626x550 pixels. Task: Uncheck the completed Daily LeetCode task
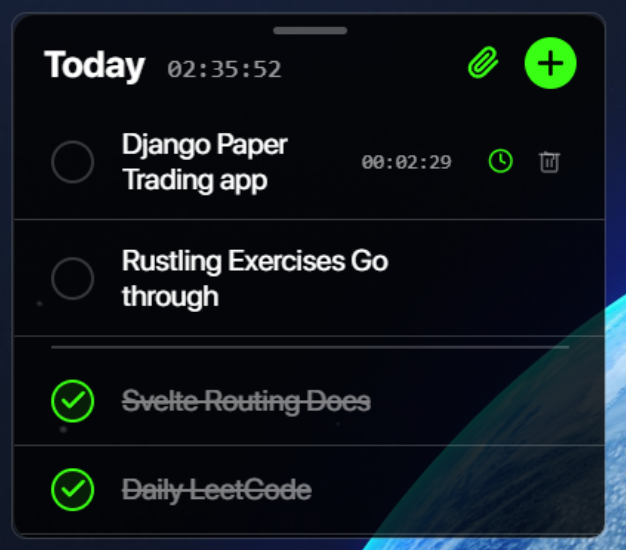click(x=72, y=489)
